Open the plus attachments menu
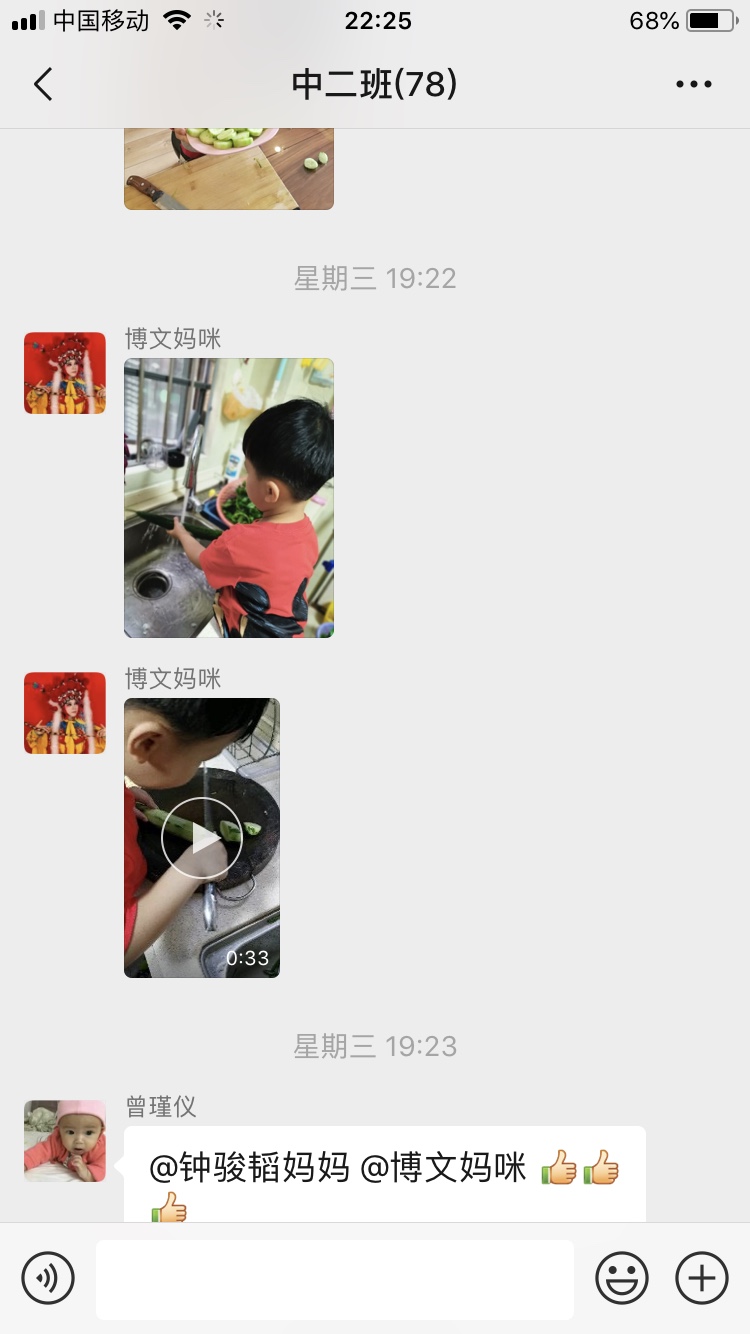This screenshot has height=1334, width=750. coord(702,1278)
